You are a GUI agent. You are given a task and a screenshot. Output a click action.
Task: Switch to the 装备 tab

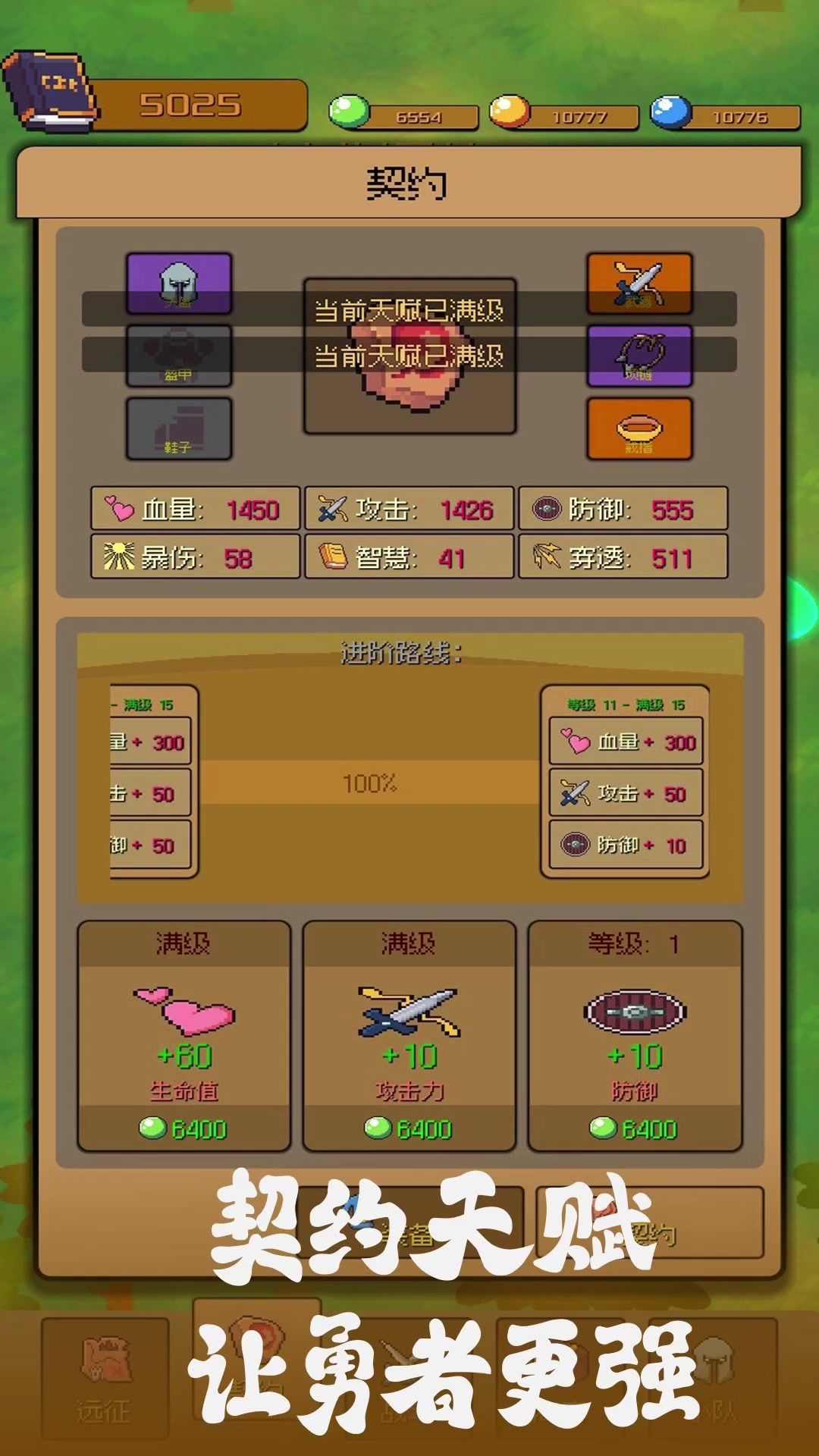click(x=409, y=1235)
